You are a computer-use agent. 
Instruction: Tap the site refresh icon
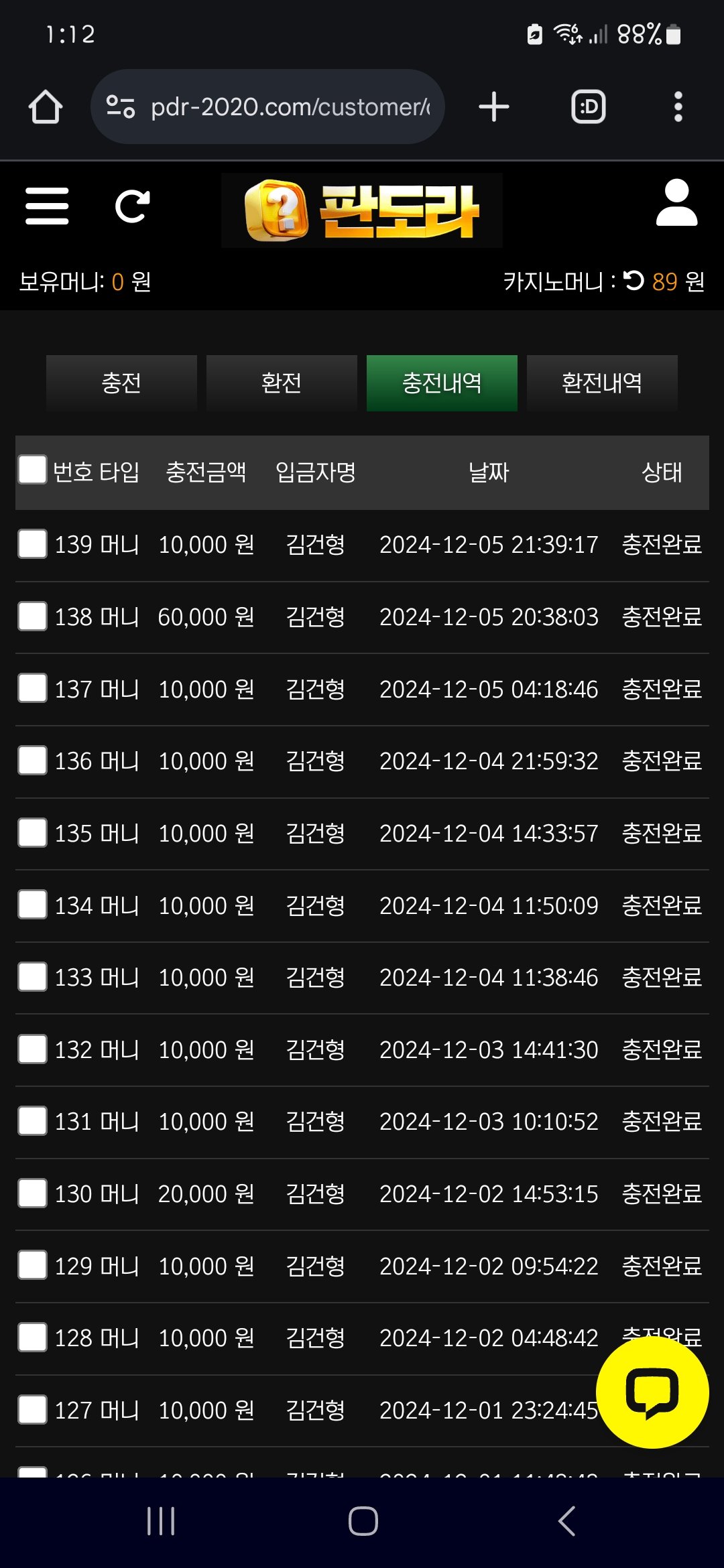[132, 206]
